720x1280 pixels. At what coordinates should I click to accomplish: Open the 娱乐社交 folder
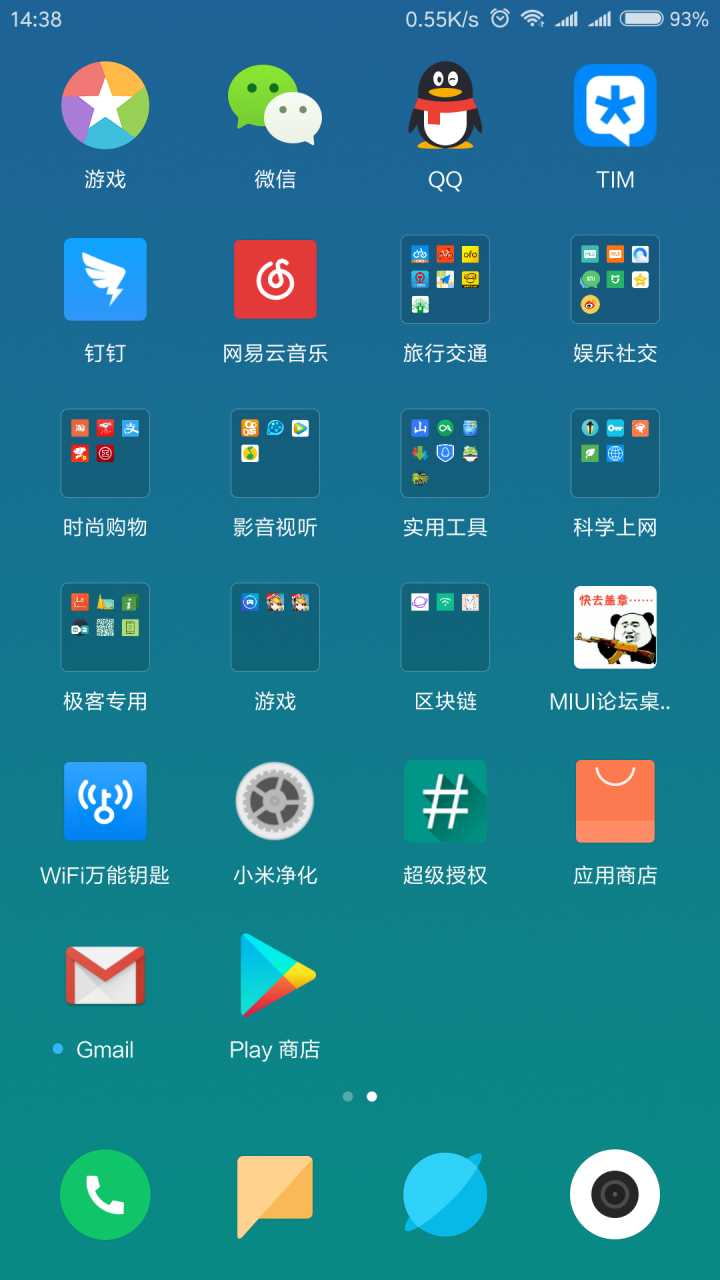point(615,280)
